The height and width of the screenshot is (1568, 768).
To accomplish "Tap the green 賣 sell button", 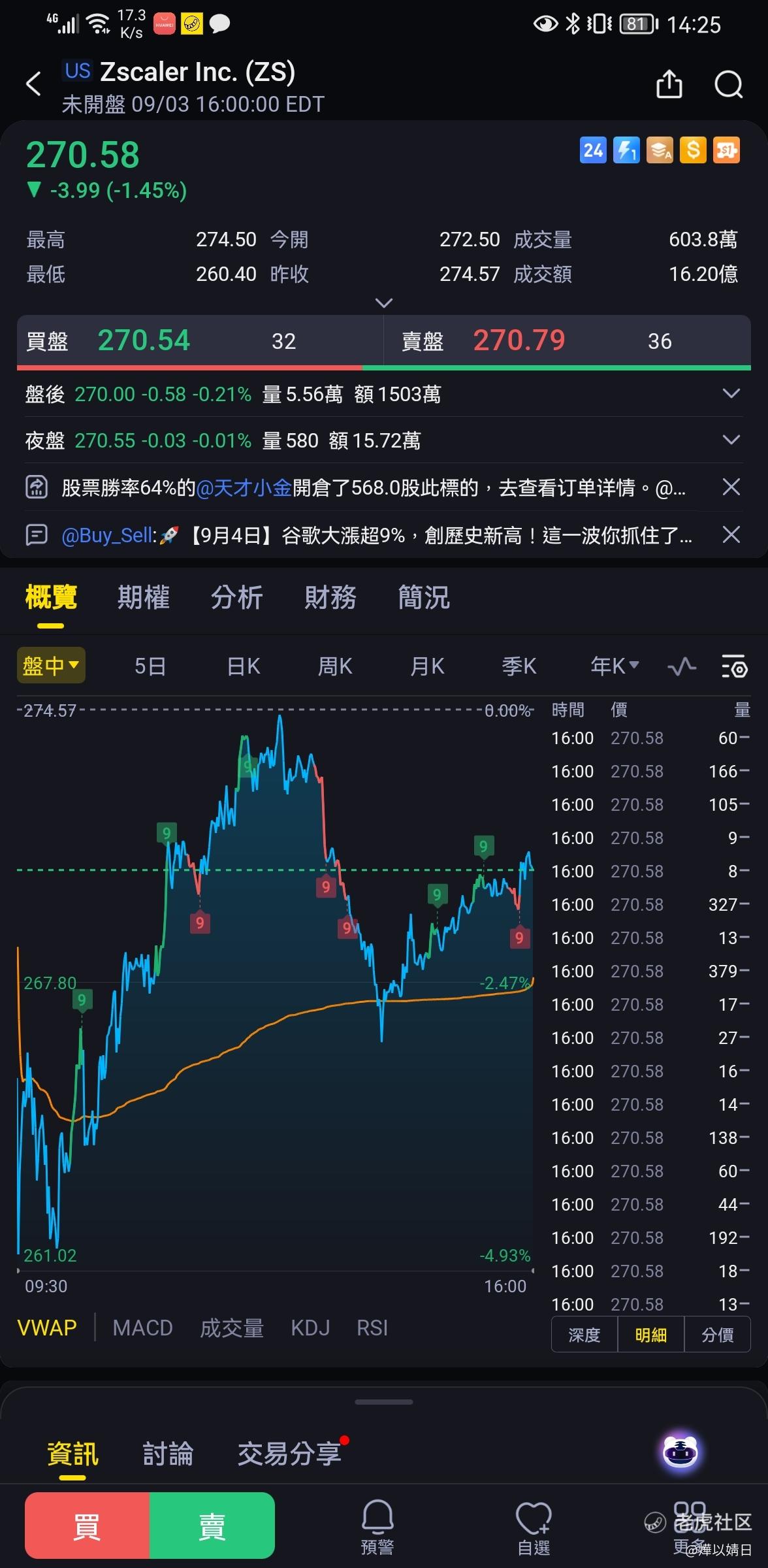I will coord(212,1526).
